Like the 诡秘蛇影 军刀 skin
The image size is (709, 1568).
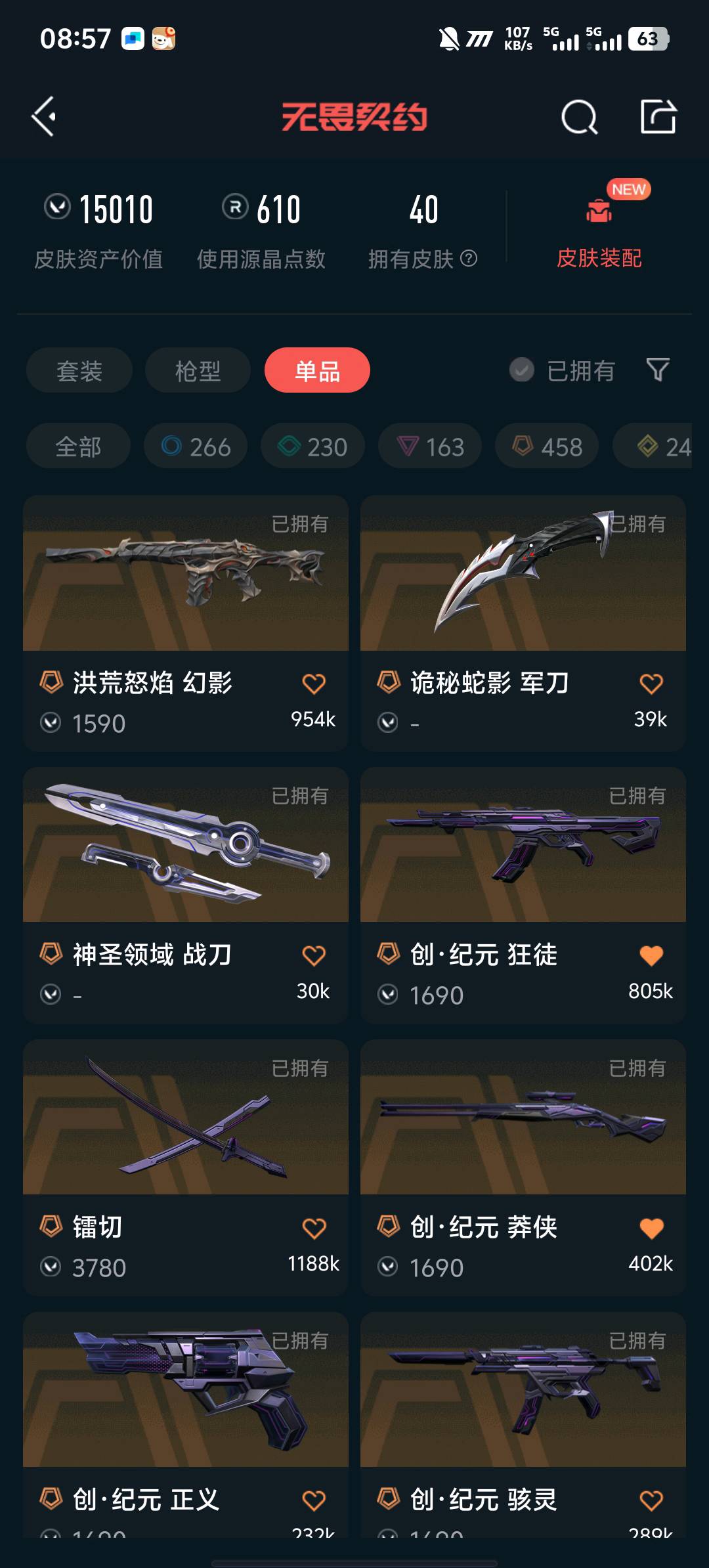point(651,684)
